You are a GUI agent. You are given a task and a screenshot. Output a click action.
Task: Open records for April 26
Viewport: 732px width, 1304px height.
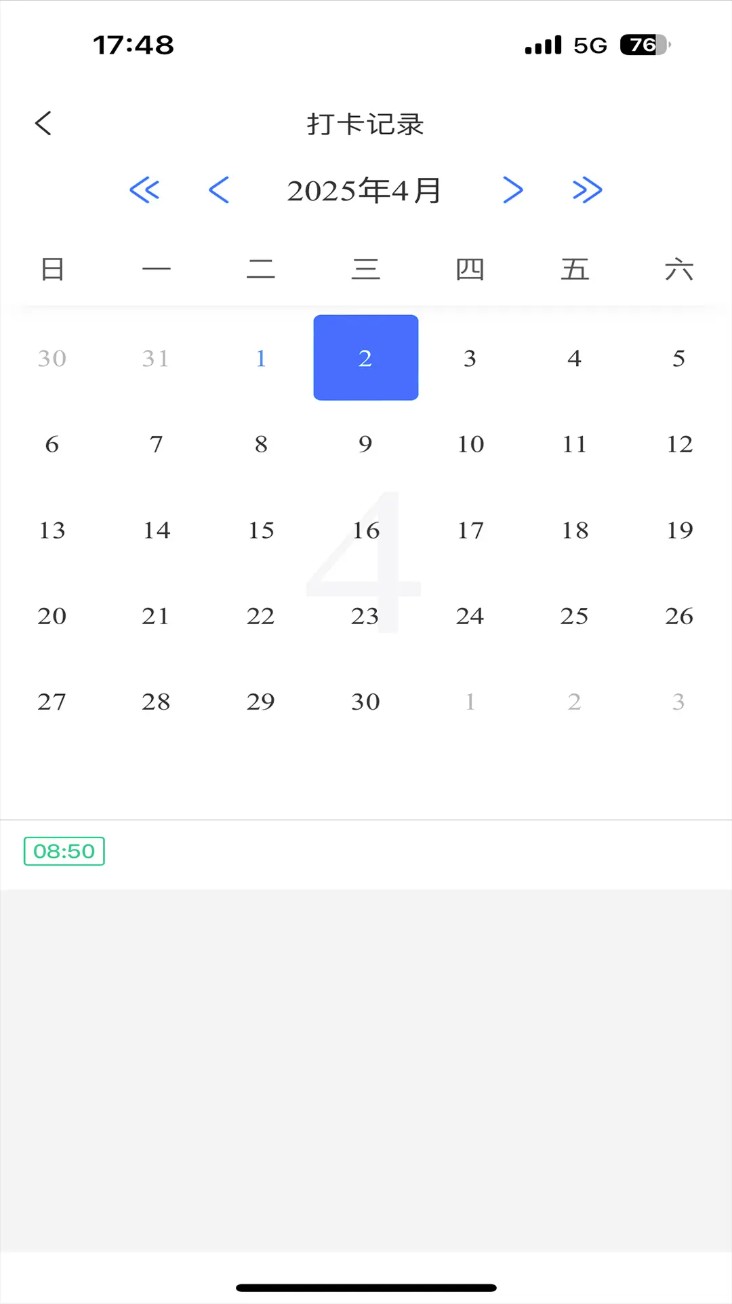point(679,616)
